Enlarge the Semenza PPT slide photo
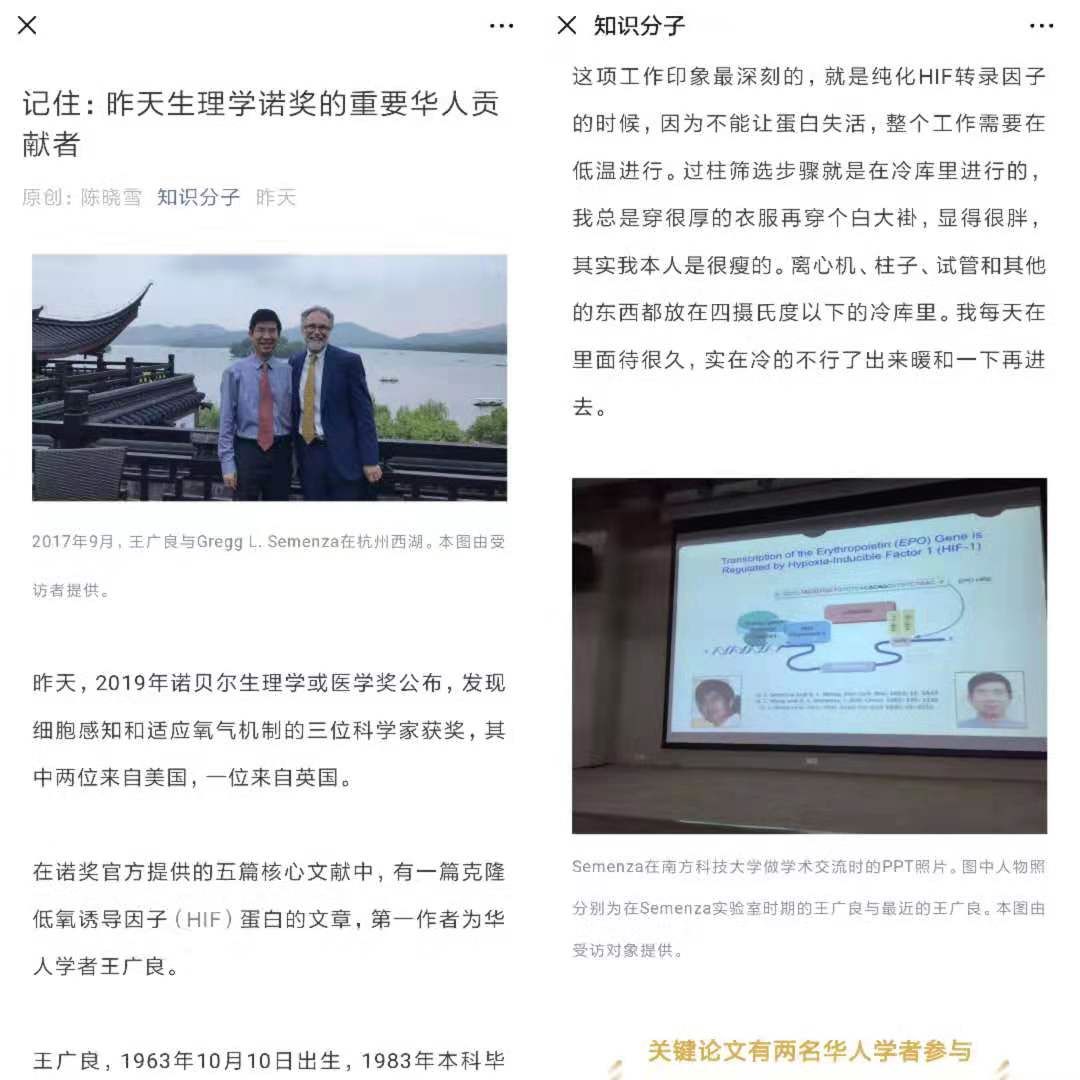This screenshot has width=1080, height=1080. tap(809, 655)
